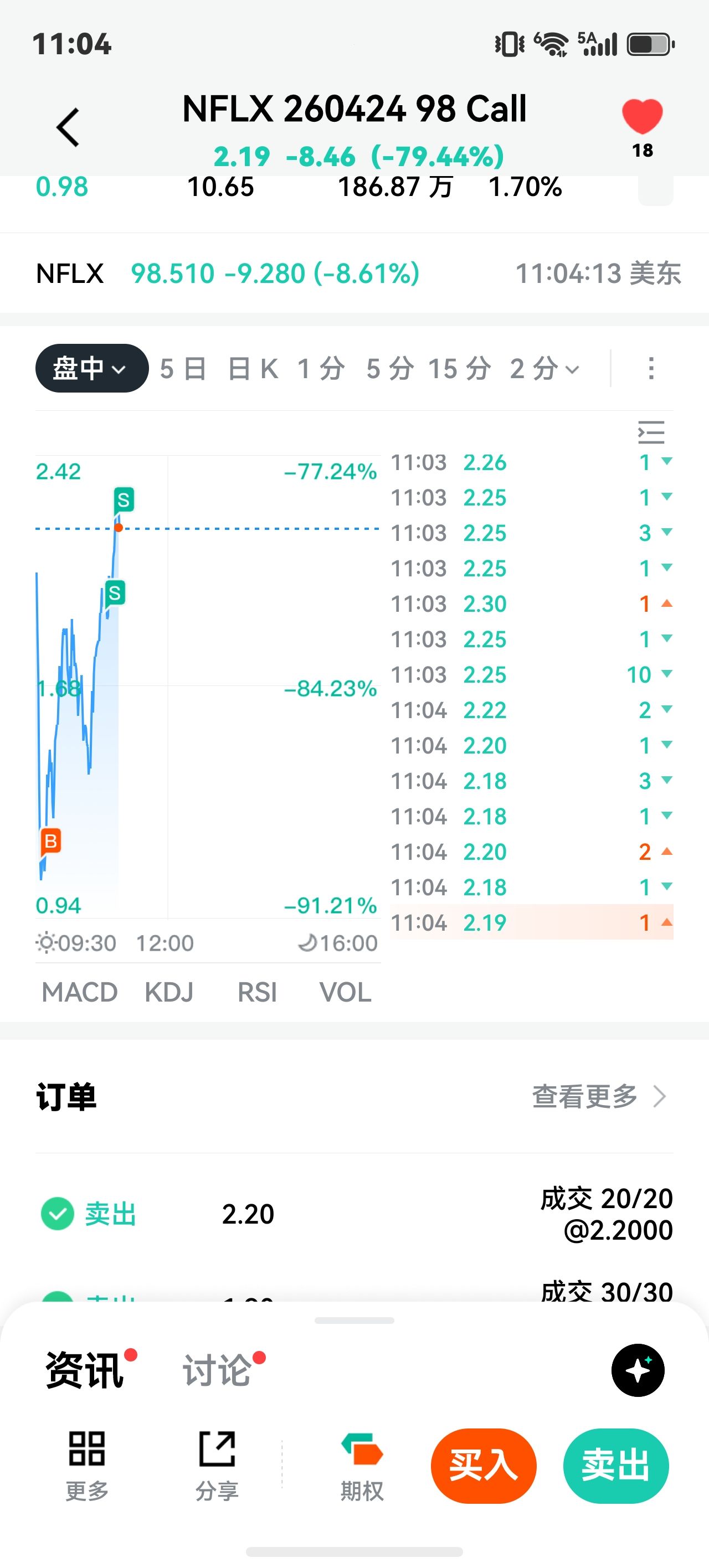Switch chart to 5日 view
The image size is (709, 1568).
click(x=183, y=369)
